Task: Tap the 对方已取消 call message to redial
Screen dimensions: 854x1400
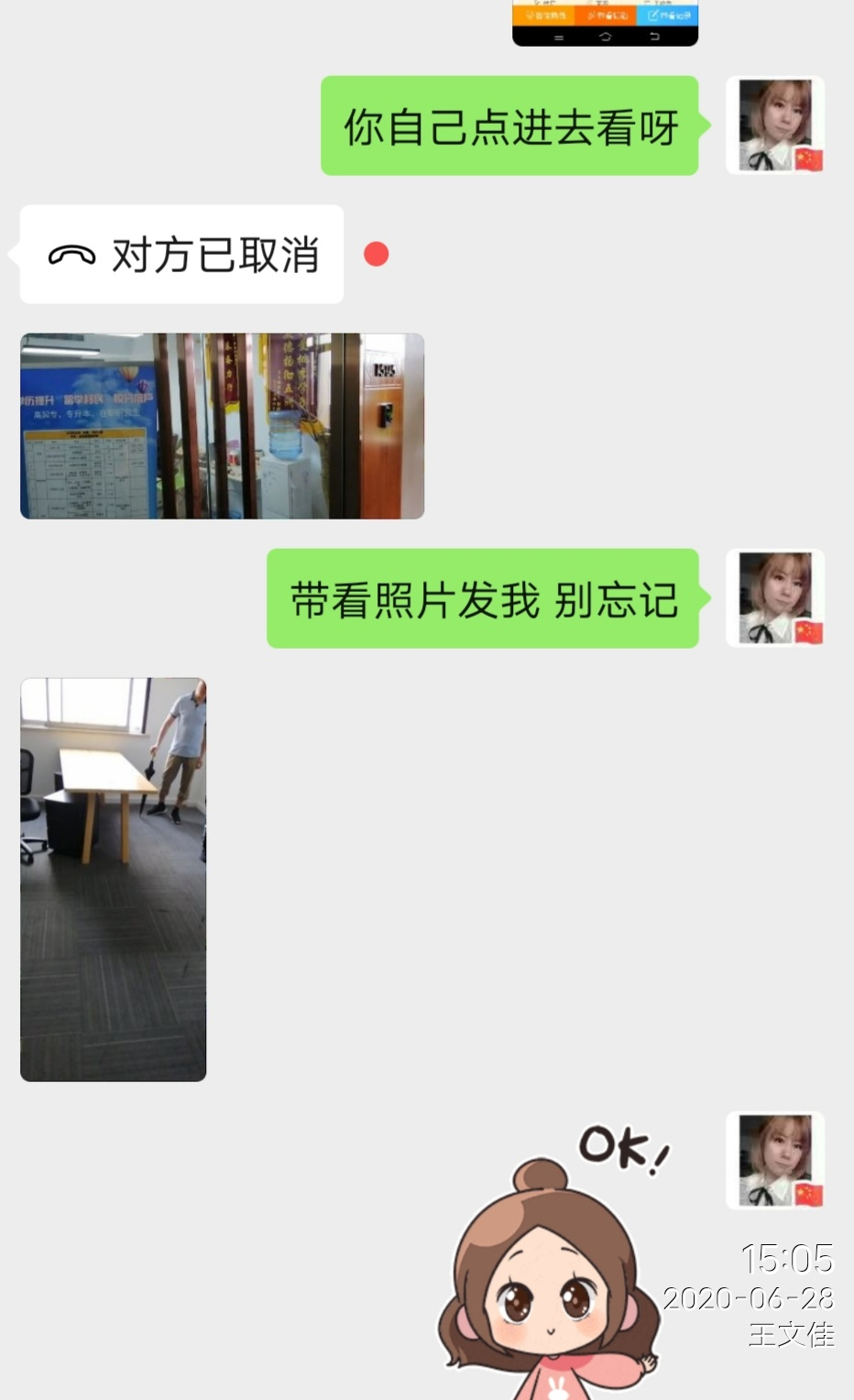Action: tap(181, 255)
